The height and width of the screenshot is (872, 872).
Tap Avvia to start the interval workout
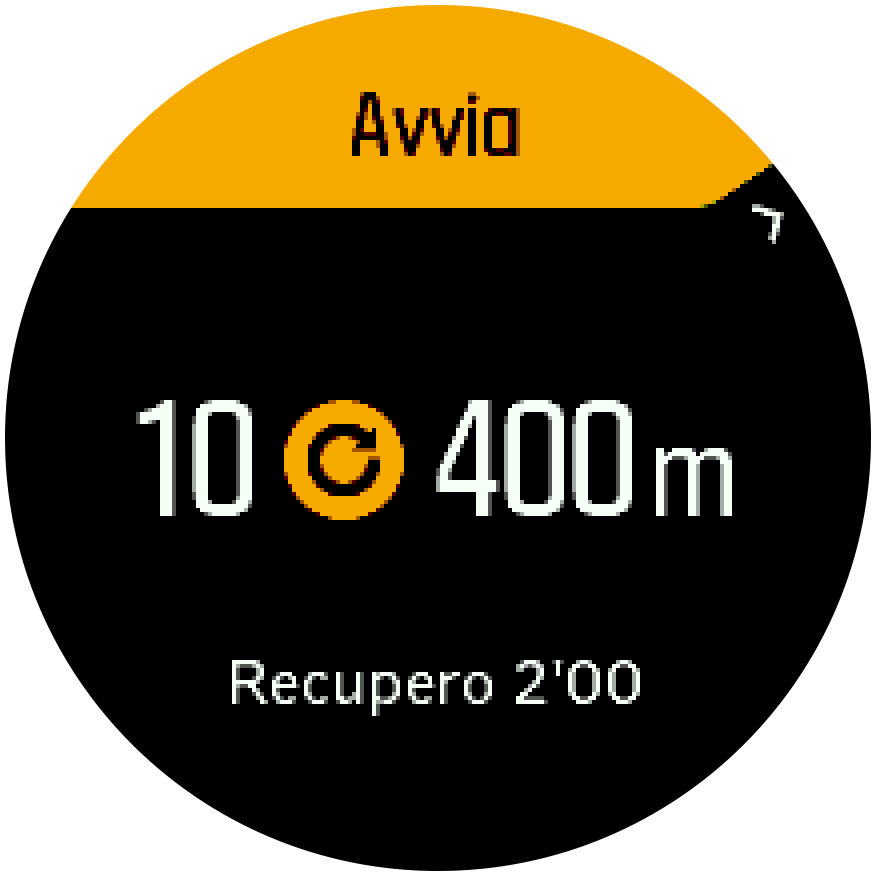point(435,128)
